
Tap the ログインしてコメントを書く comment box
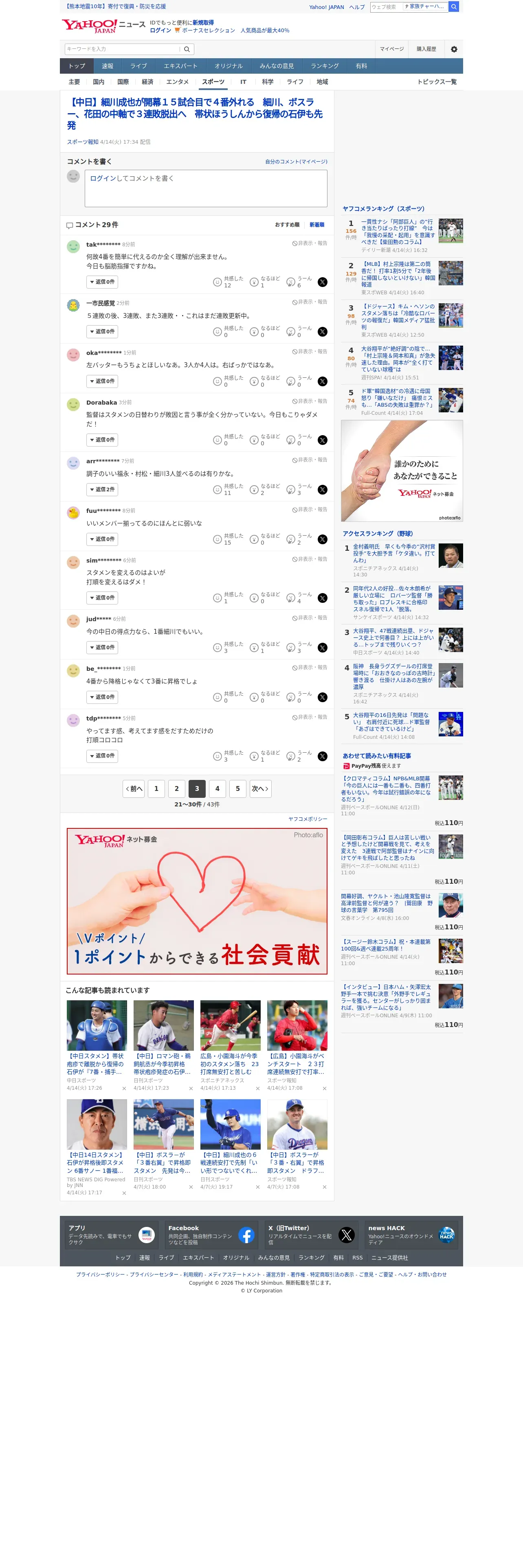pos(206,188)
